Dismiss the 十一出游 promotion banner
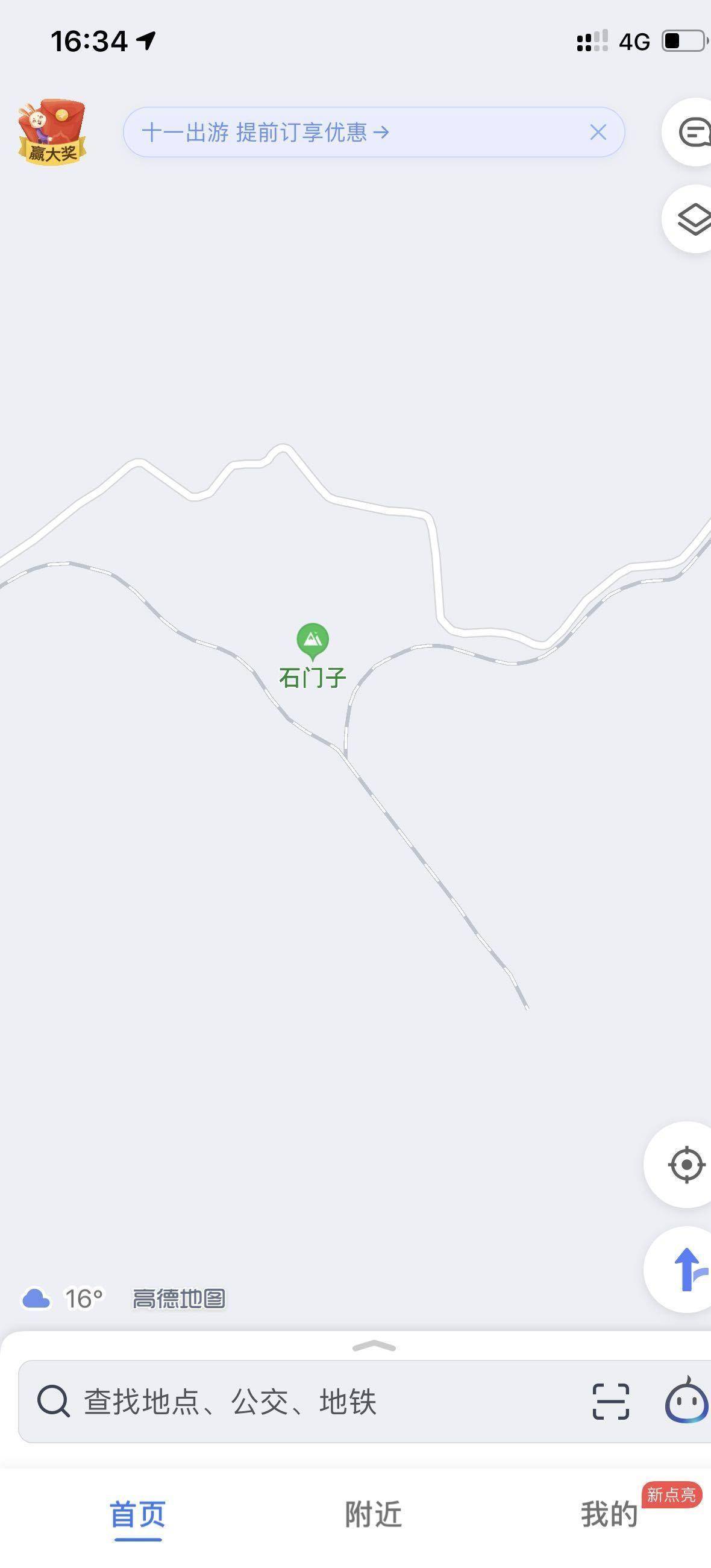711x1568 pixels. click(x=598, y=132)
